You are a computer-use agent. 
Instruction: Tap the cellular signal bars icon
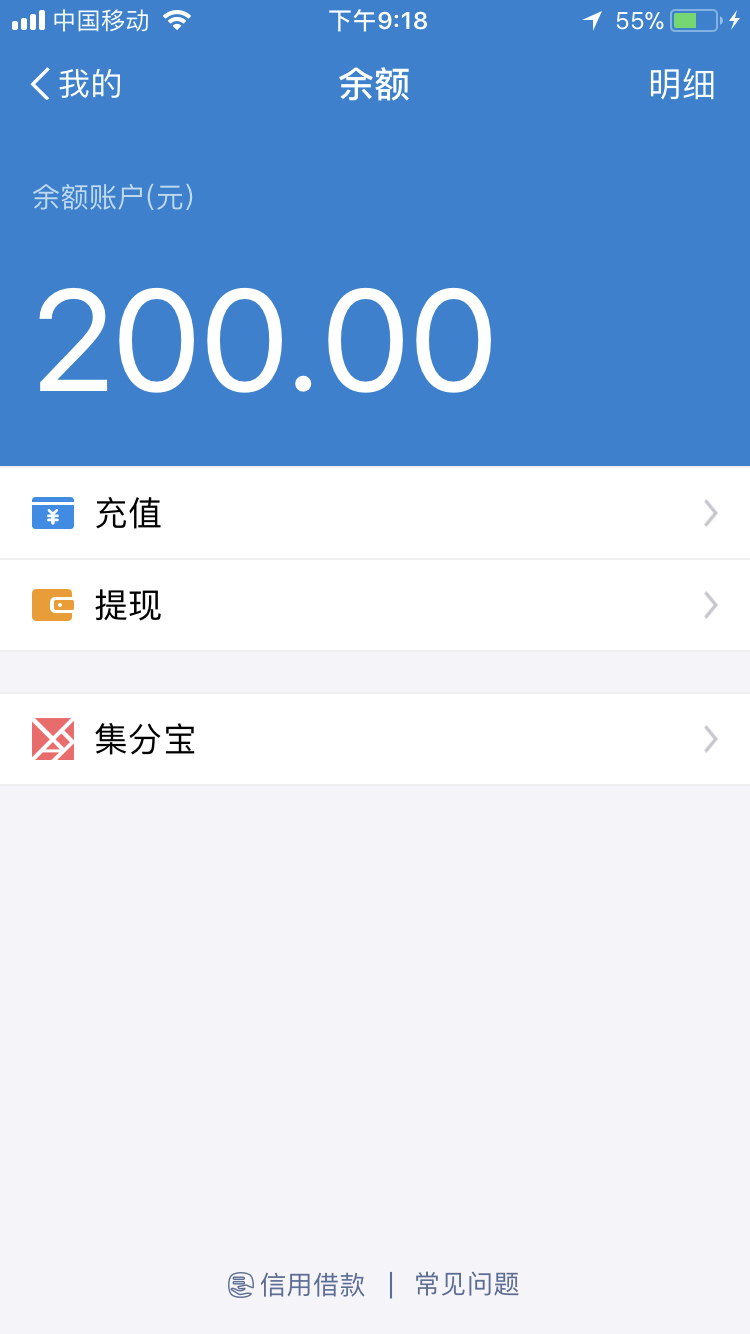coord(27,19)
